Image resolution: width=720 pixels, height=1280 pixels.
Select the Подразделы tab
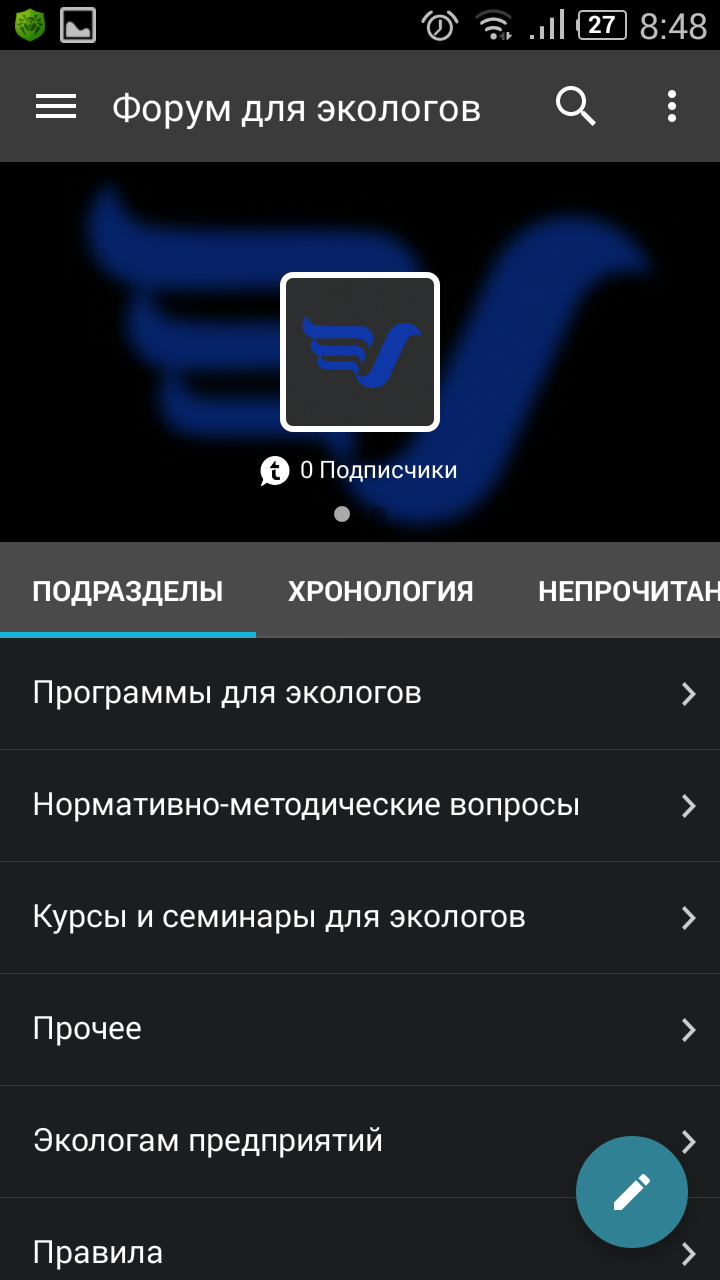tap(127, 591)
